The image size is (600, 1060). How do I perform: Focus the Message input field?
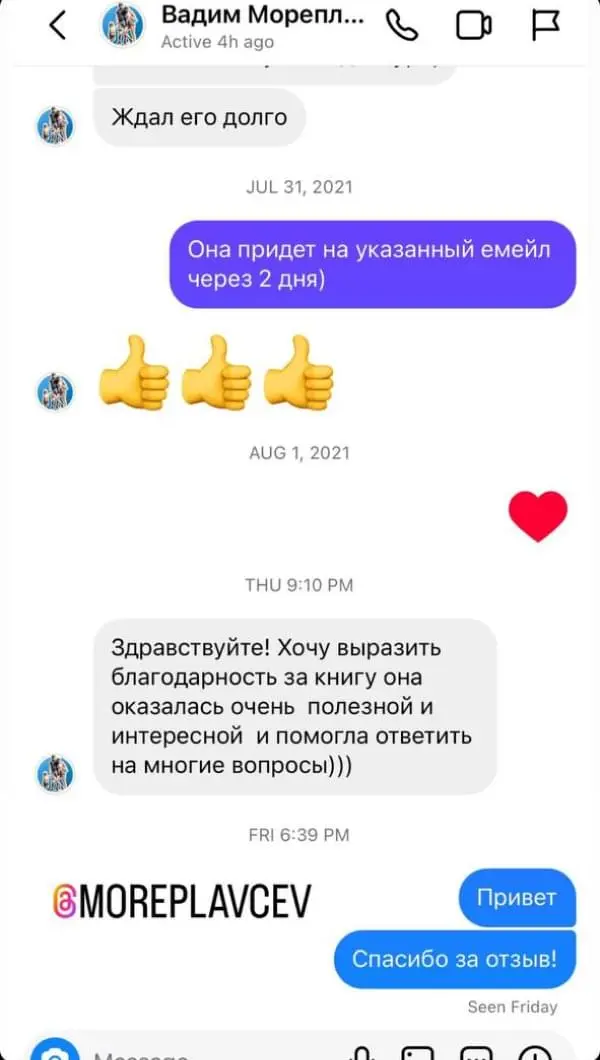pos(200,1054)
